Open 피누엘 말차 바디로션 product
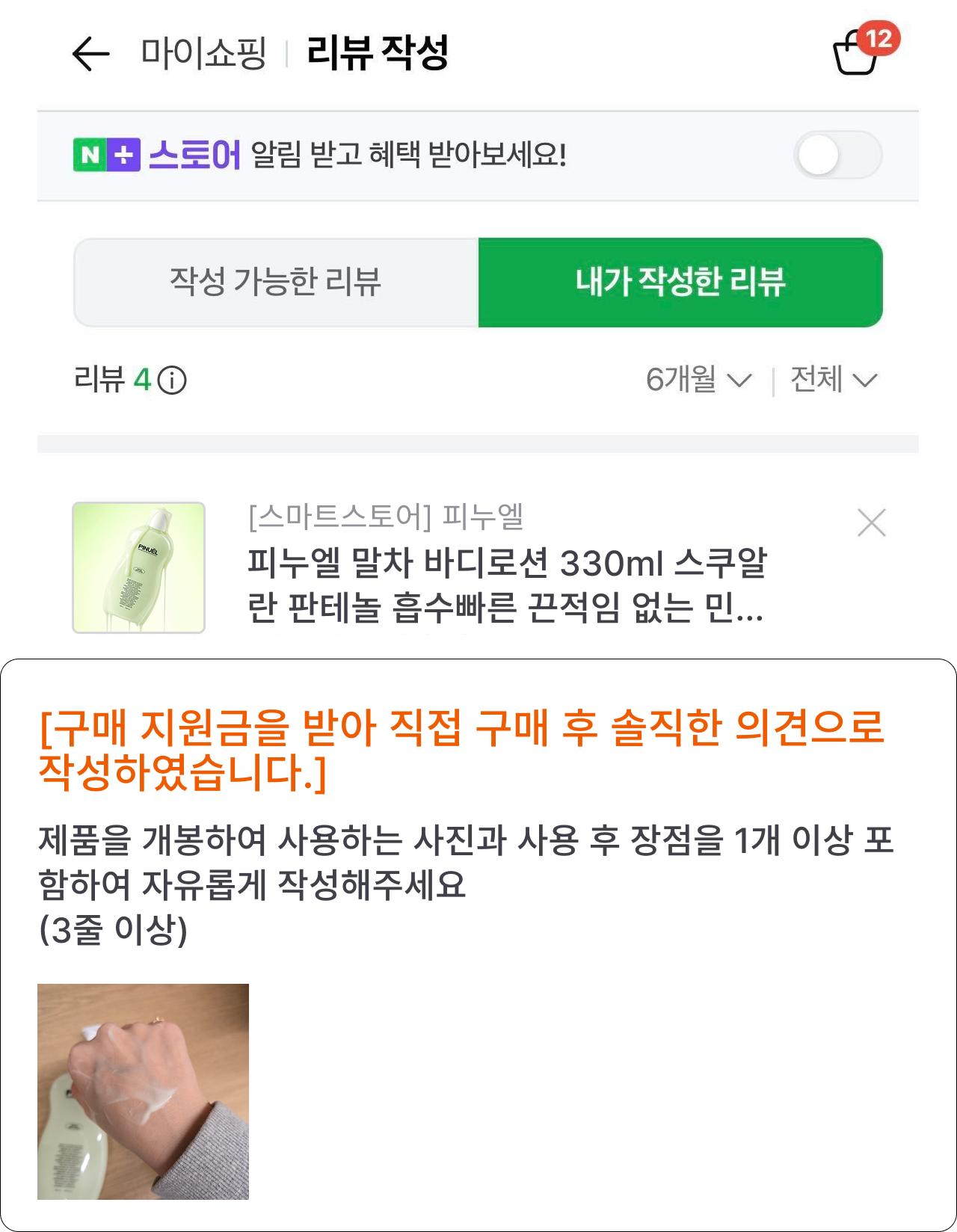957x1232 pixels. point(506,585)
